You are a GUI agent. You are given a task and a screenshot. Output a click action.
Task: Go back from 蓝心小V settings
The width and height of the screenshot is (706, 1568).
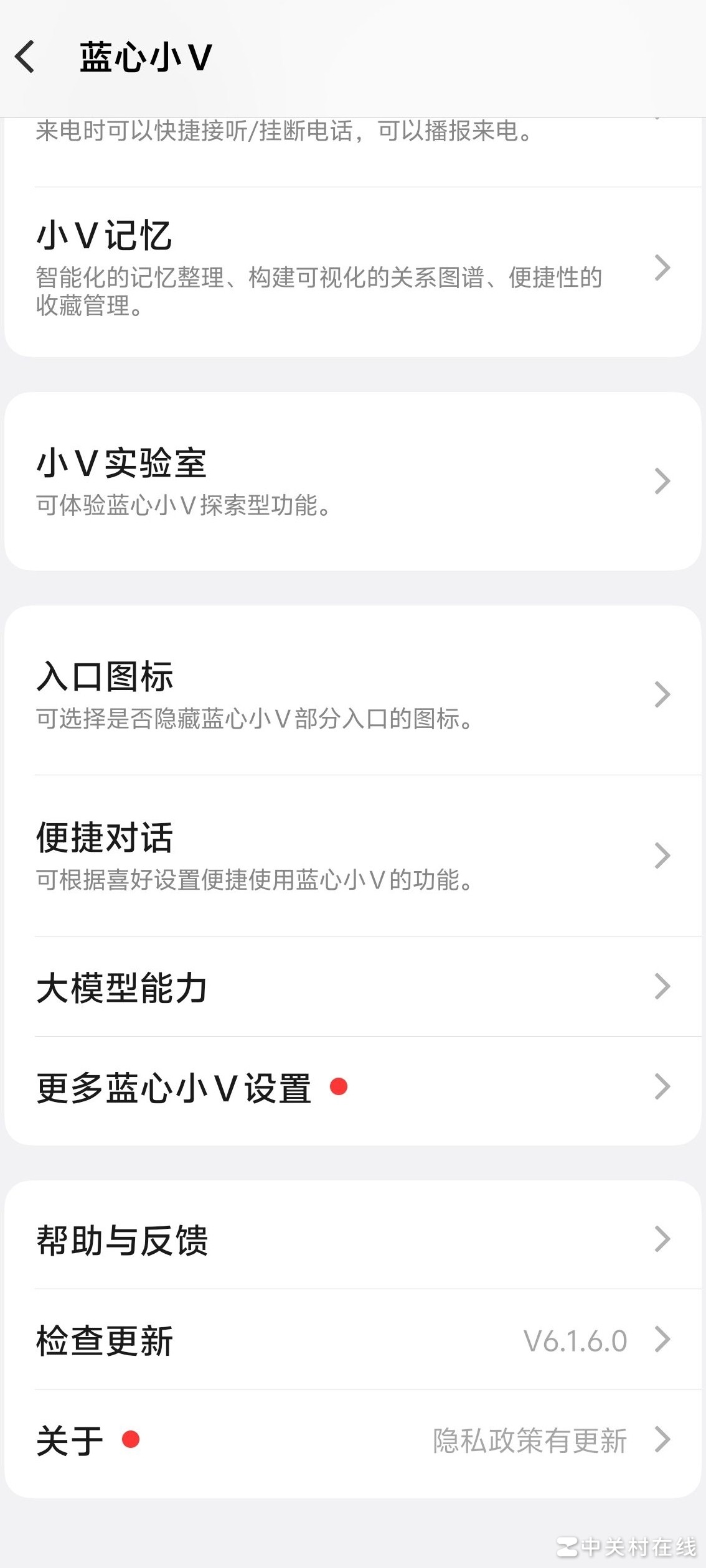[25, 57]
